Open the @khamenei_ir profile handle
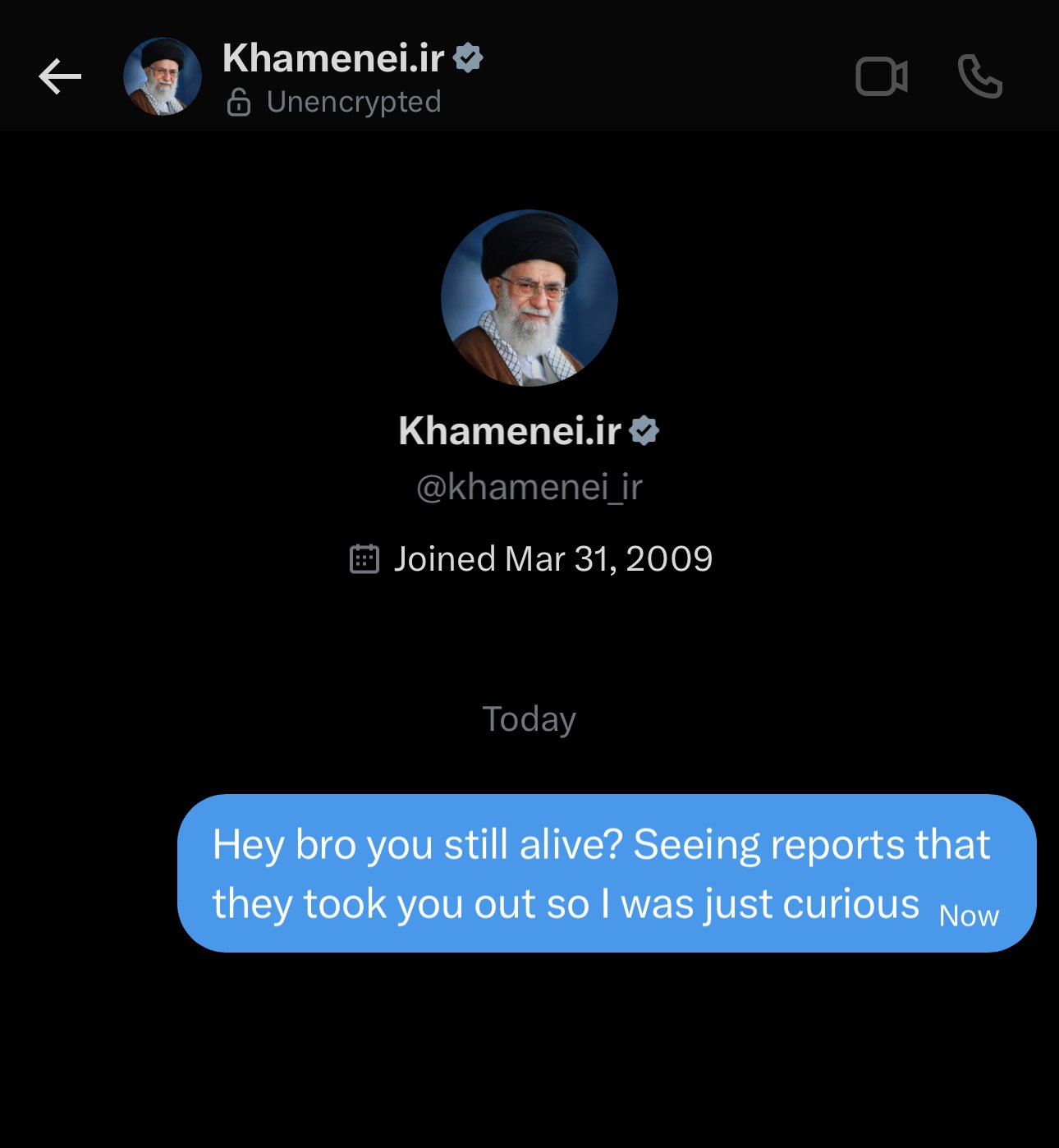The image size is (1059, 1148). [x=529, y=488]
